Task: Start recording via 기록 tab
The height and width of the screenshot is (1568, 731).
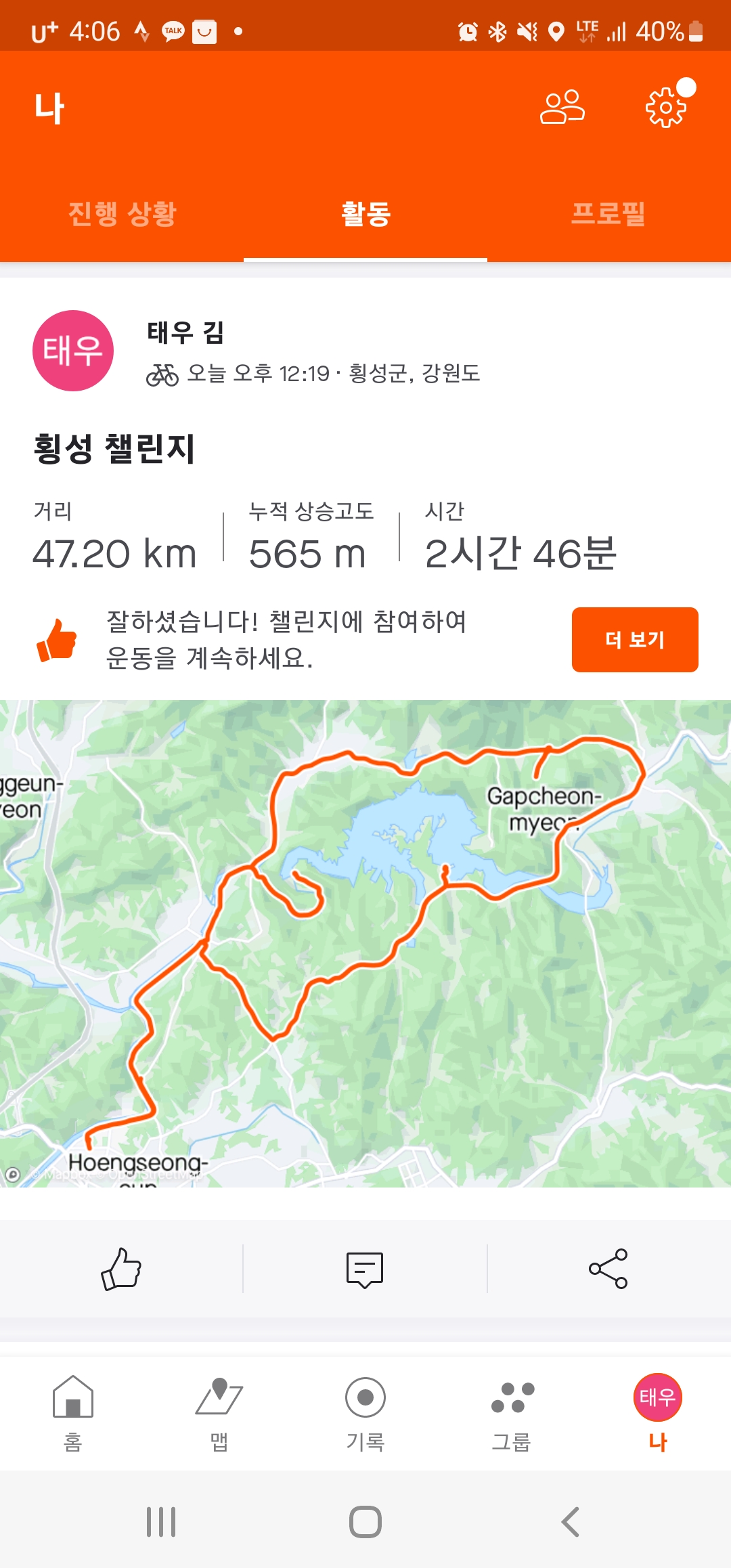Action: (x=365, y=1412)
